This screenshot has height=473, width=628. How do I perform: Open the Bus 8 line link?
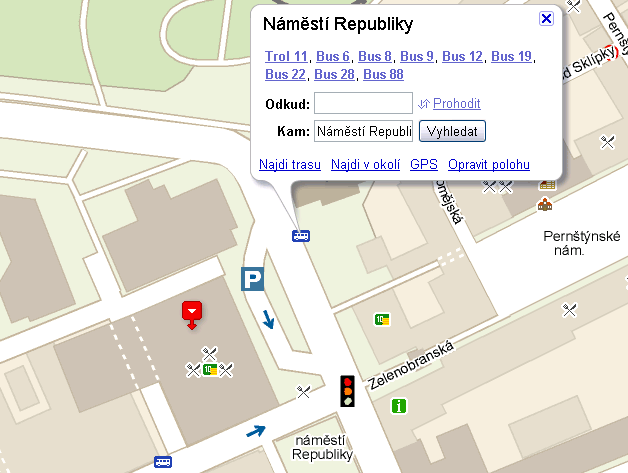375,56
